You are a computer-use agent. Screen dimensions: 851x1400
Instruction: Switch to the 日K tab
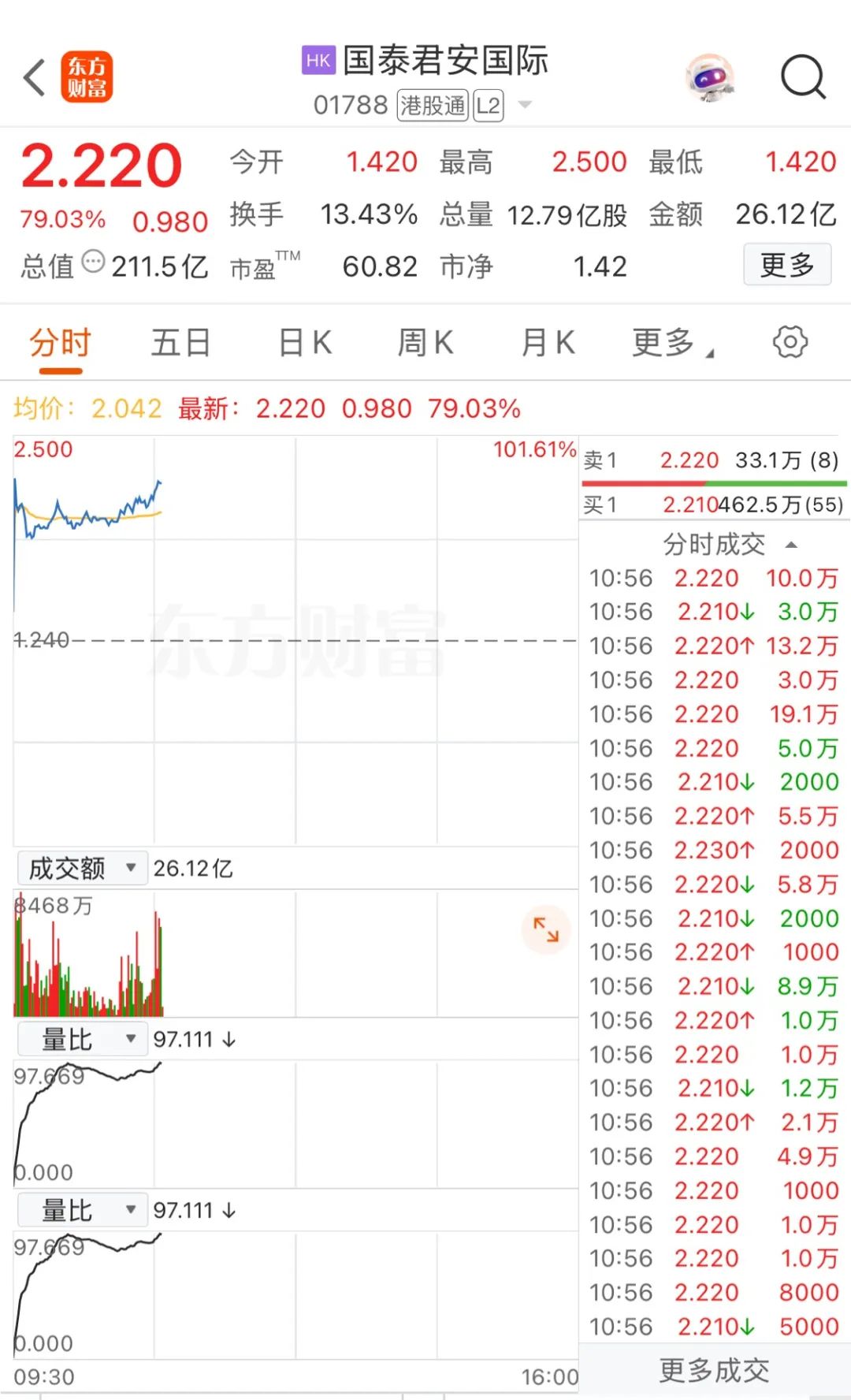pyautogui.click(x=303, y=342)
